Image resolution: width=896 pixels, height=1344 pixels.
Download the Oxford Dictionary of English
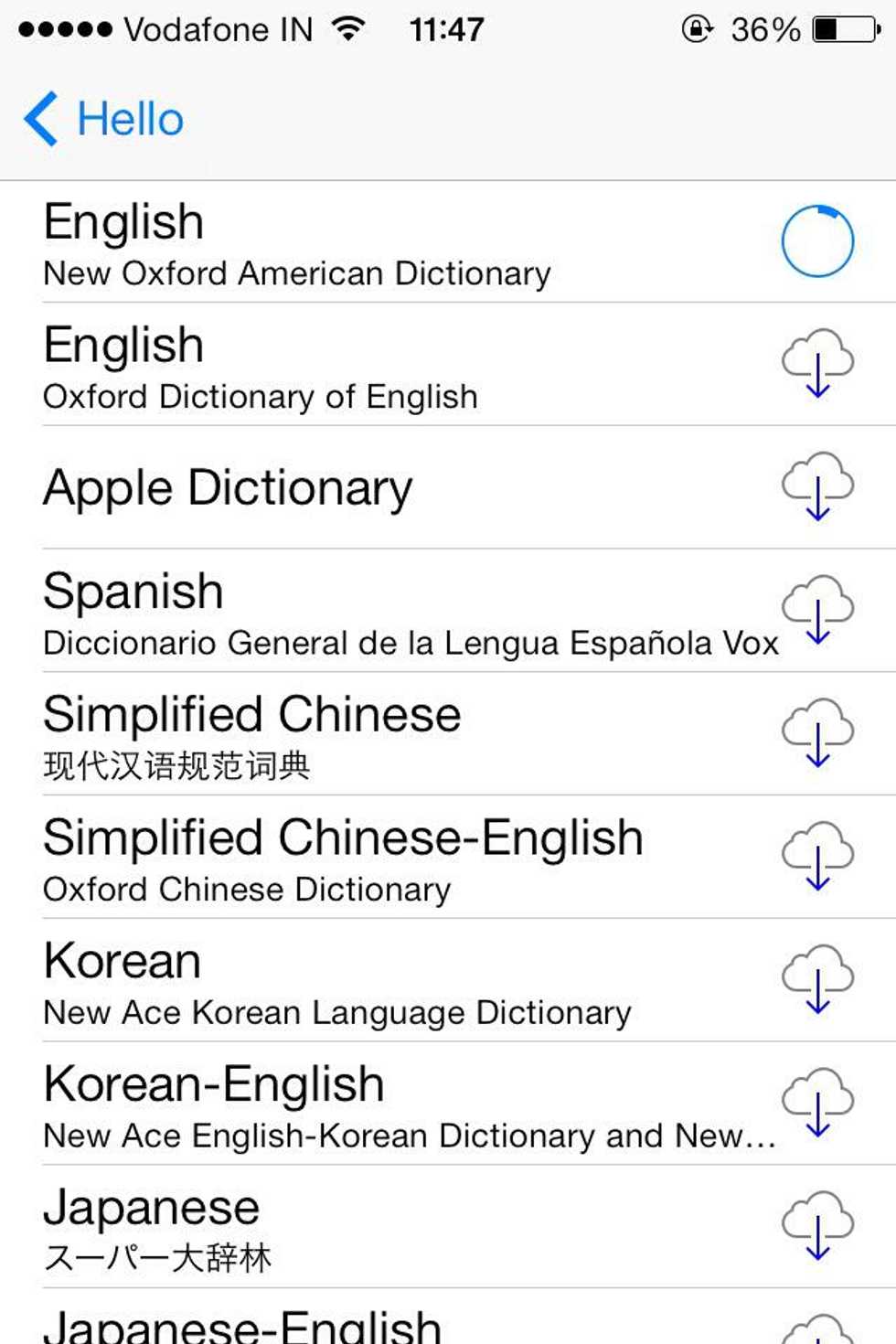[817, 363]
